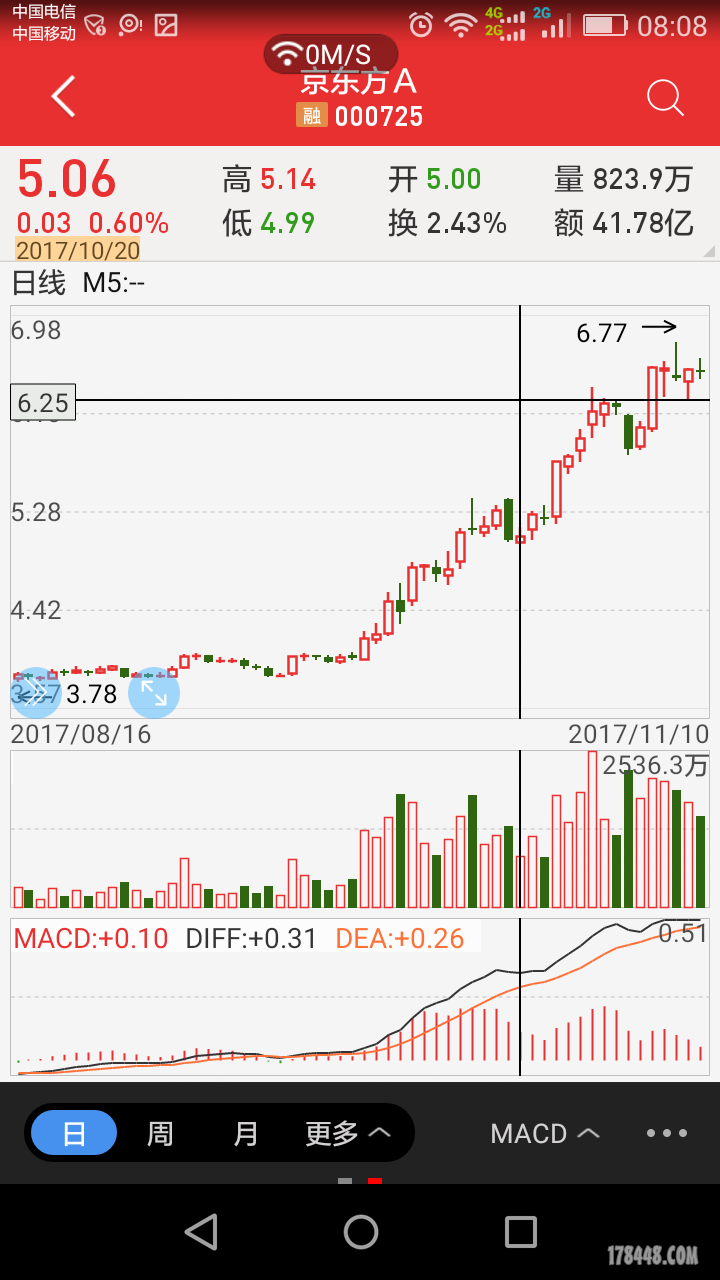This screenshot has height=1280, width=720.
Task: Open the MACD indicator selector
Action: pyautogui.click(x=544, y=1133)
